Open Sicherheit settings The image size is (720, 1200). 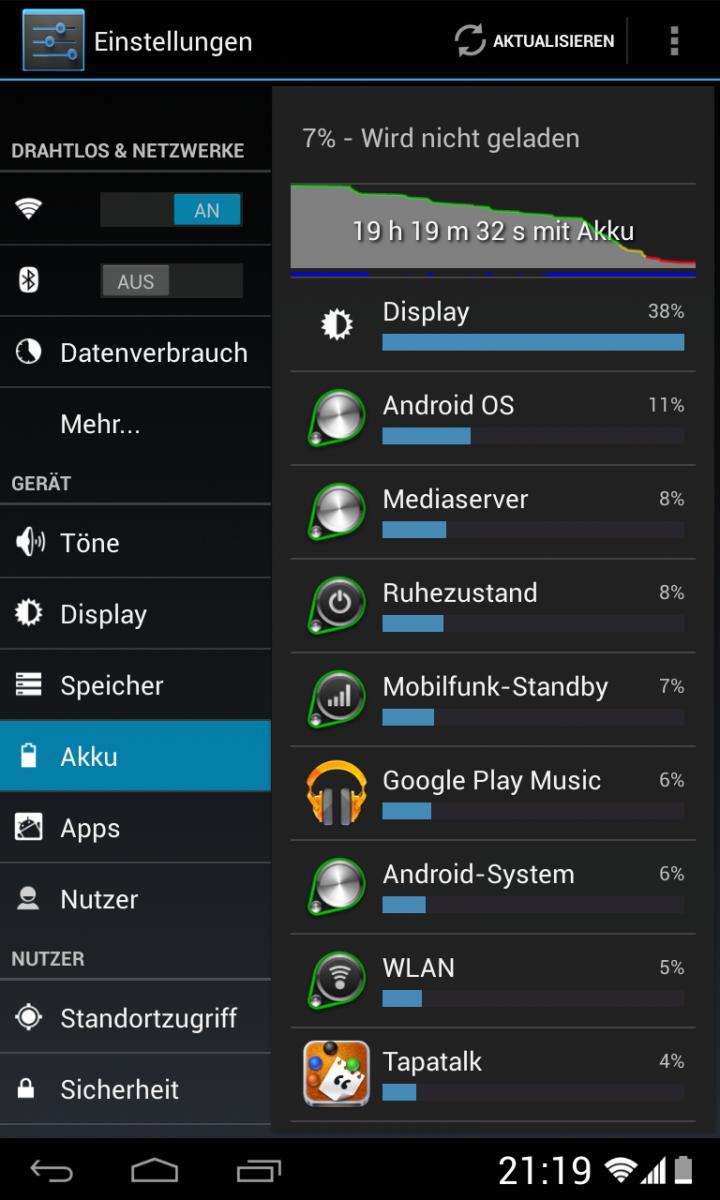[135, 1089]
